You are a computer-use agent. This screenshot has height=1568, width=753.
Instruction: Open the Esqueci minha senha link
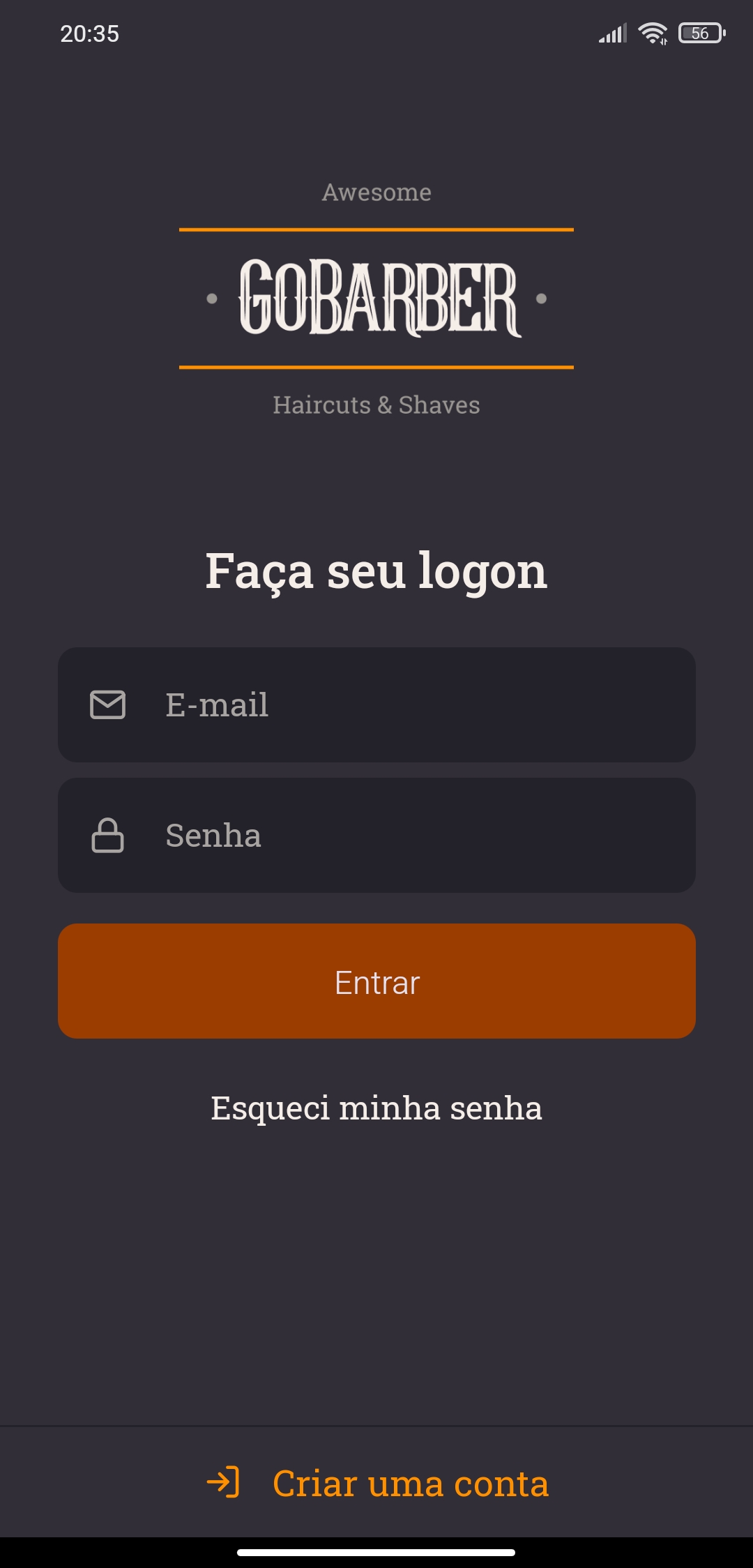click(x=376, y=1108)
